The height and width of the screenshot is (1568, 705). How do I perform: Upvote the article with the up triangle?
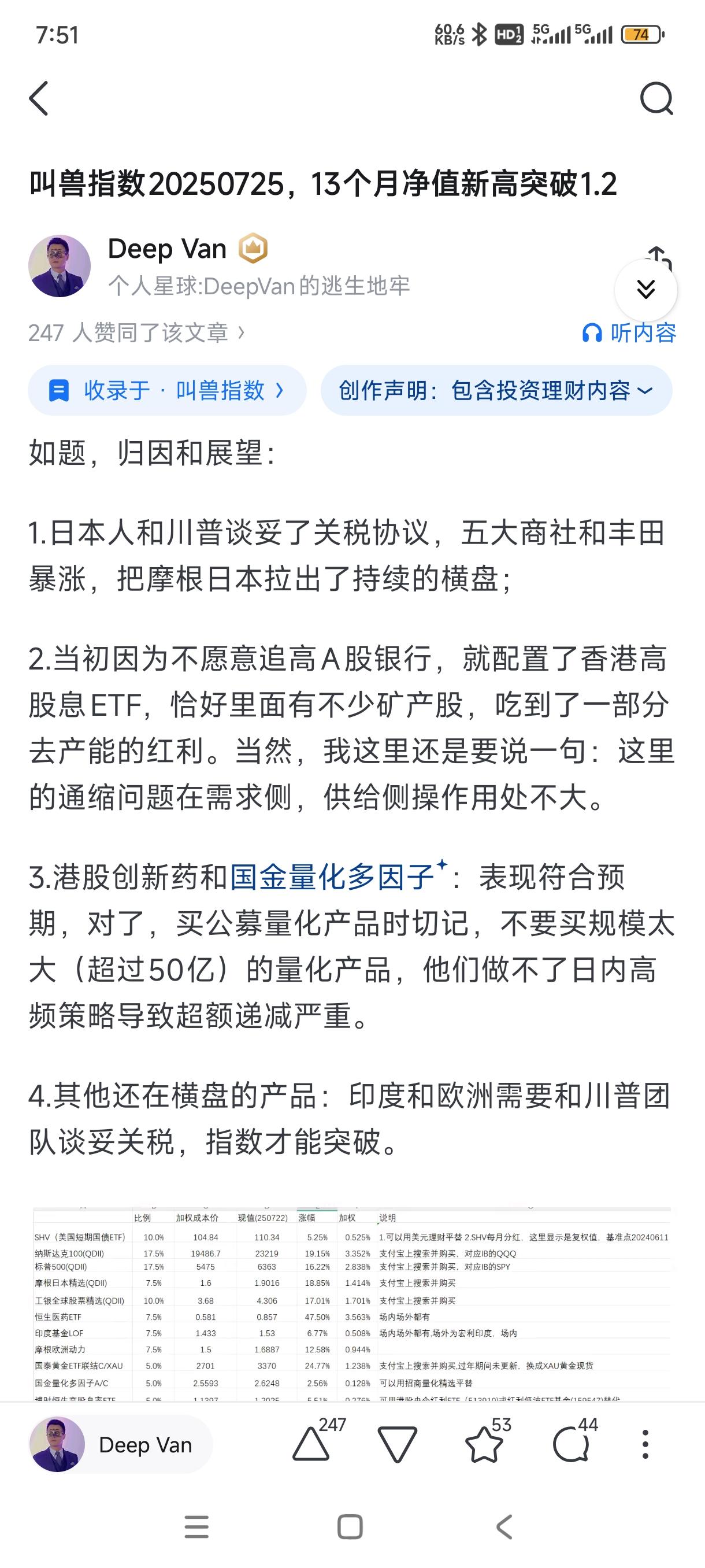(311, 1444)
